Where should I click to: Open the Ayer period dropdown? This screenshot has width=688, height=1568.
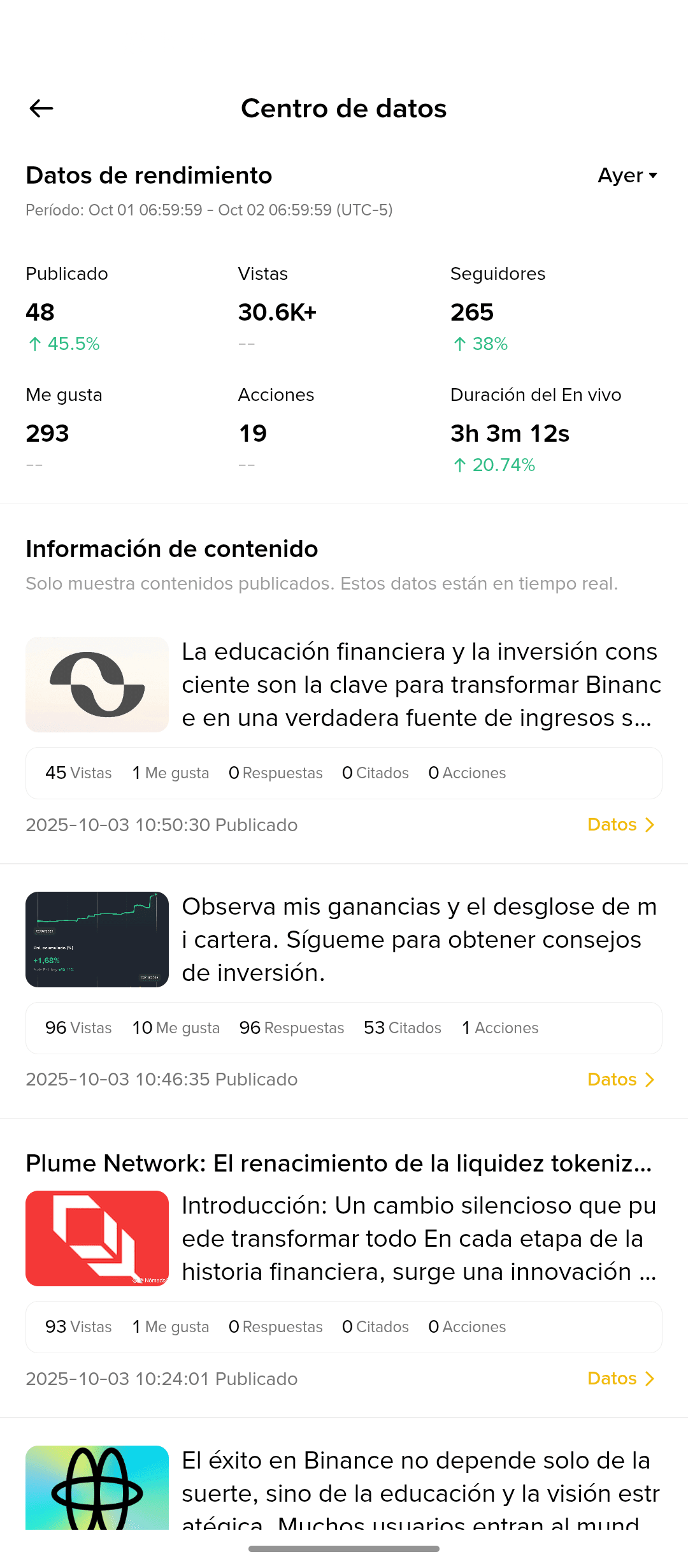coord(627,175)
